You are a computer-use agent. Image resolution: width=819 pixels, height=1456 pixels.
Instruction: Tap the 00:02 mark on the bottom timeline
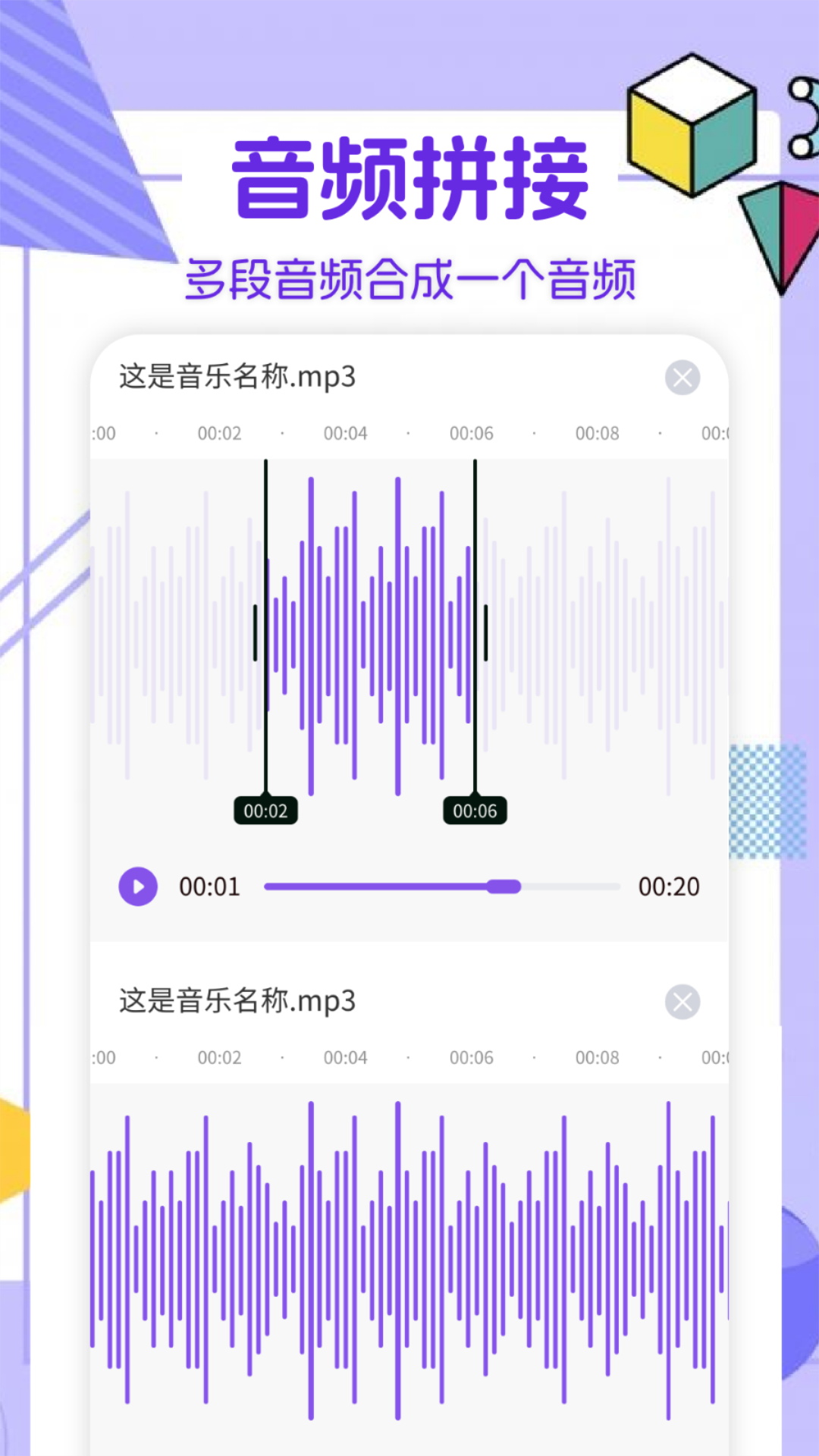220,1058
